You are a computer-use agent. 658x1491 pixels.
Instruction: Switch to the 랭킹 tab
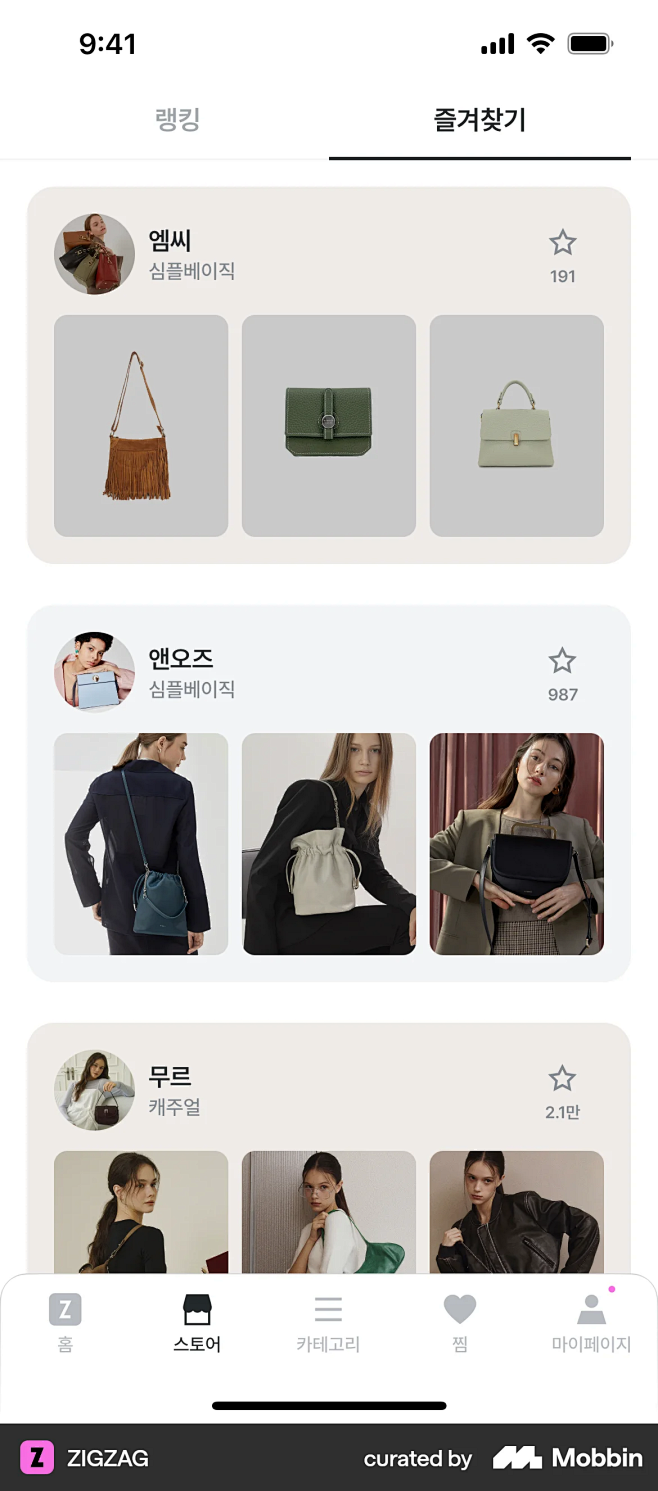coord(178,120)
